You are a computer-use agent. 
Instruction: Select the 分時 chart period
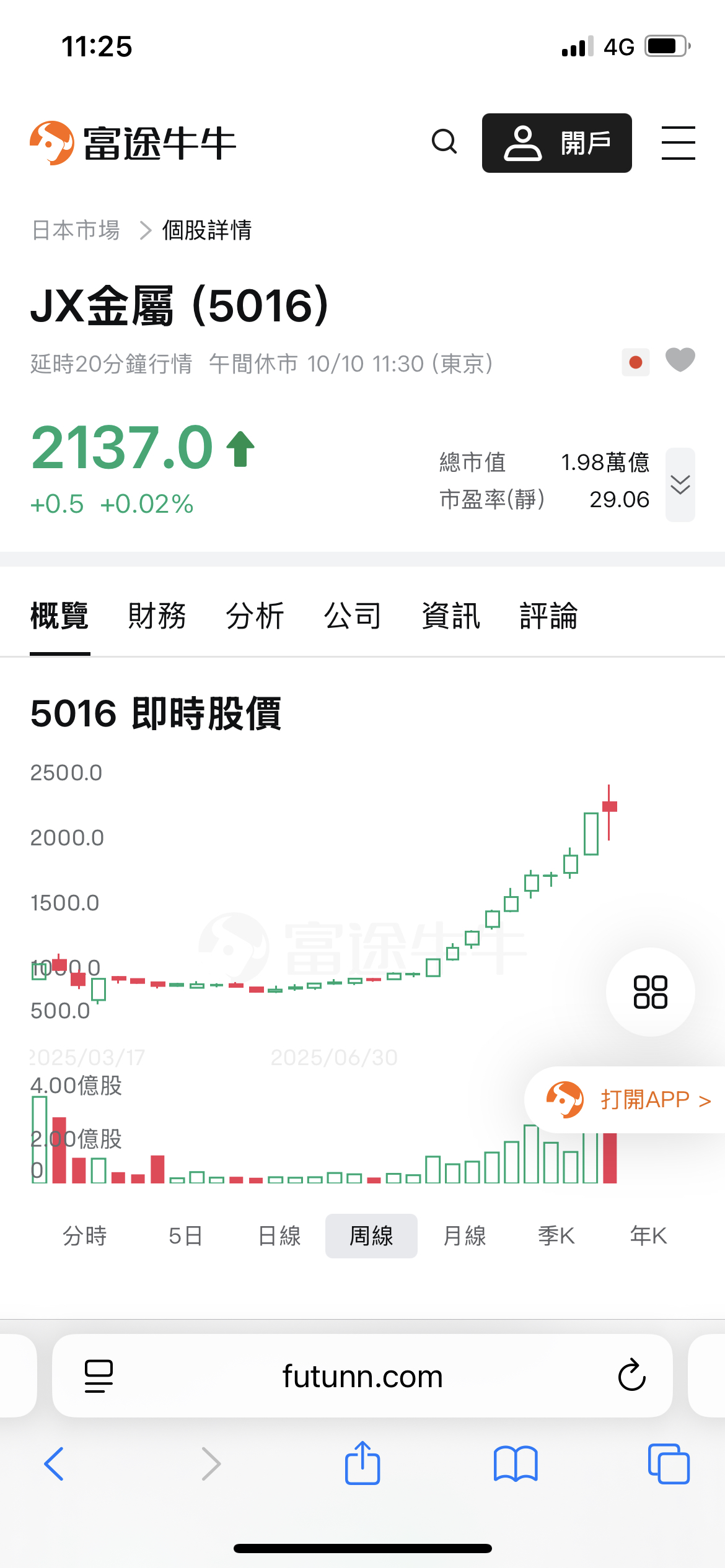coord(85,1235)
